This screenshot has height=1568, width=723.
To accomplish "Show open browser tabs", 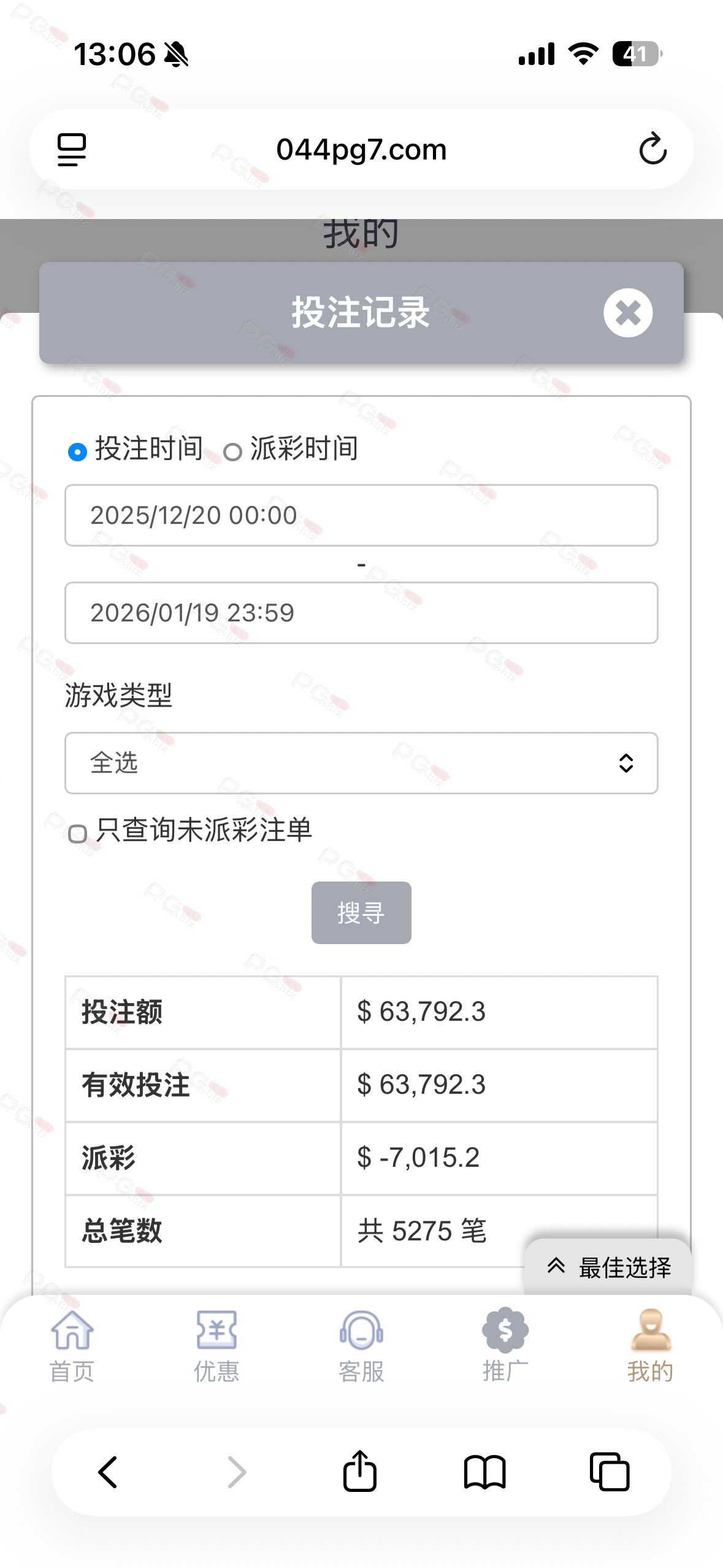I will click(610, 1472).
